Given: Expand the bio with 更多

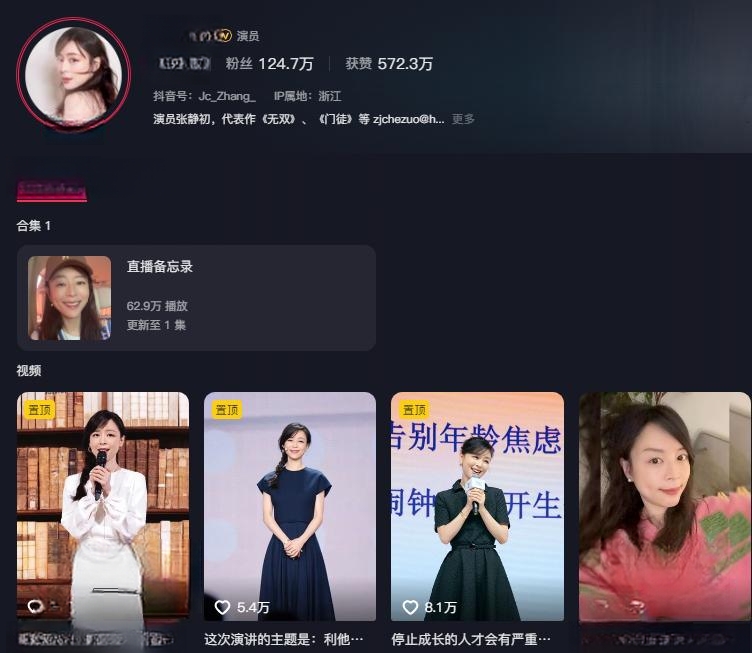Looking at the screenshot, I should click(463, 119).
